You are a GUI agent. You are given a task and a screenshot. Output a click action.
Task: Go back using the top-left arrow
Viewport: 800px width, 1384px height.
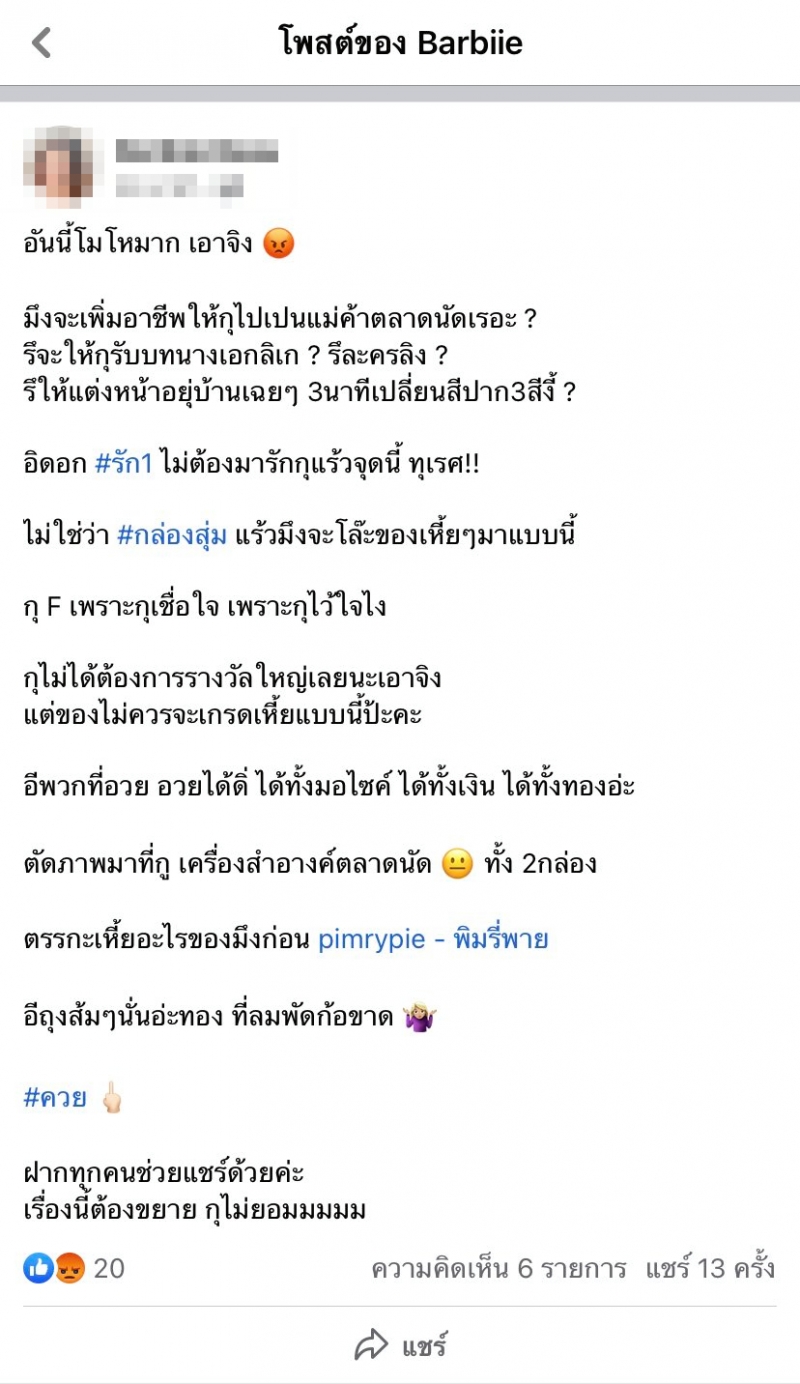pos(41,43)
